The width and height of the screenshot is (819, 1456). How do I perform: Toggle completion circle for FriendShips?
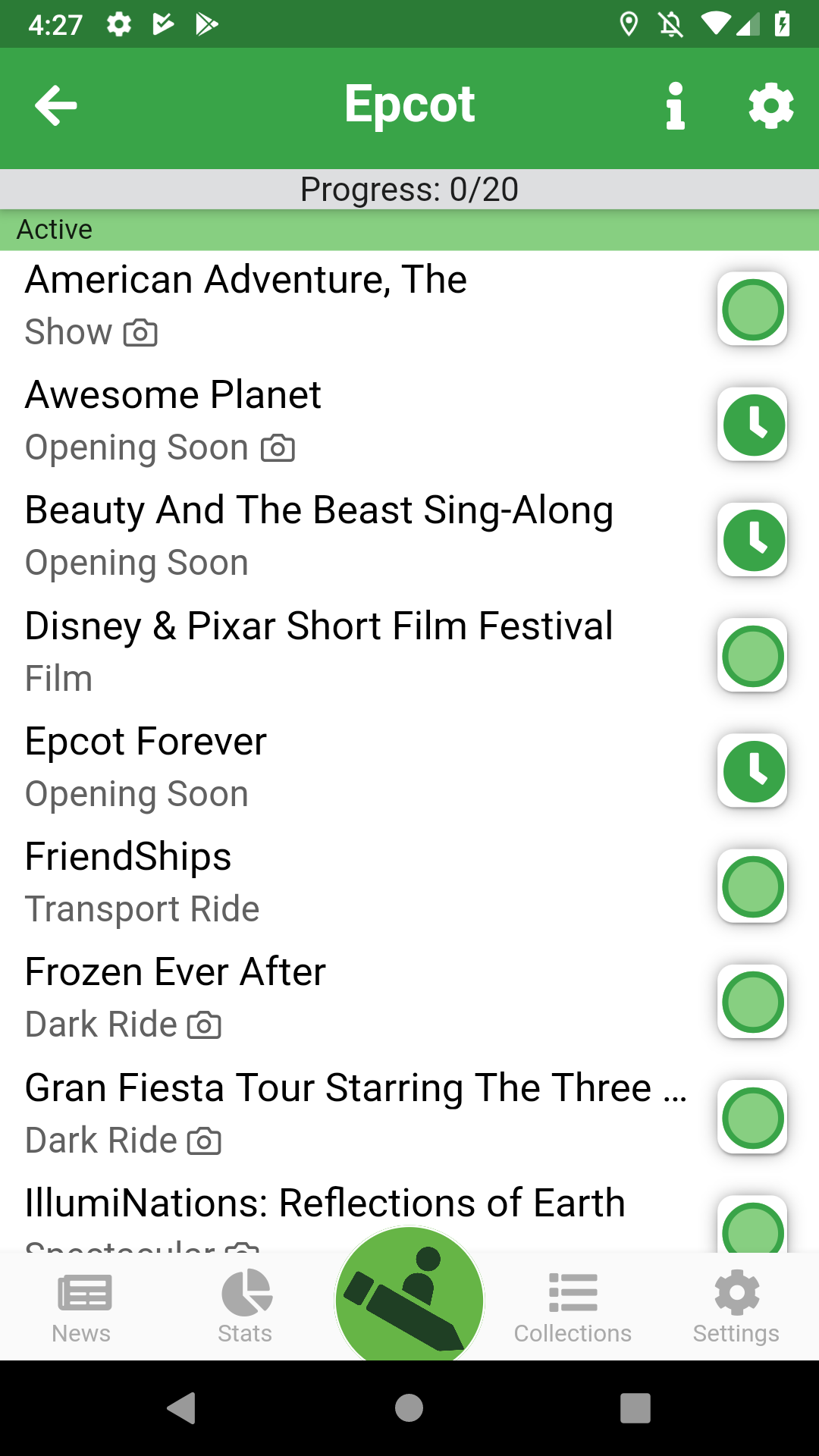[x=752, y=886]
